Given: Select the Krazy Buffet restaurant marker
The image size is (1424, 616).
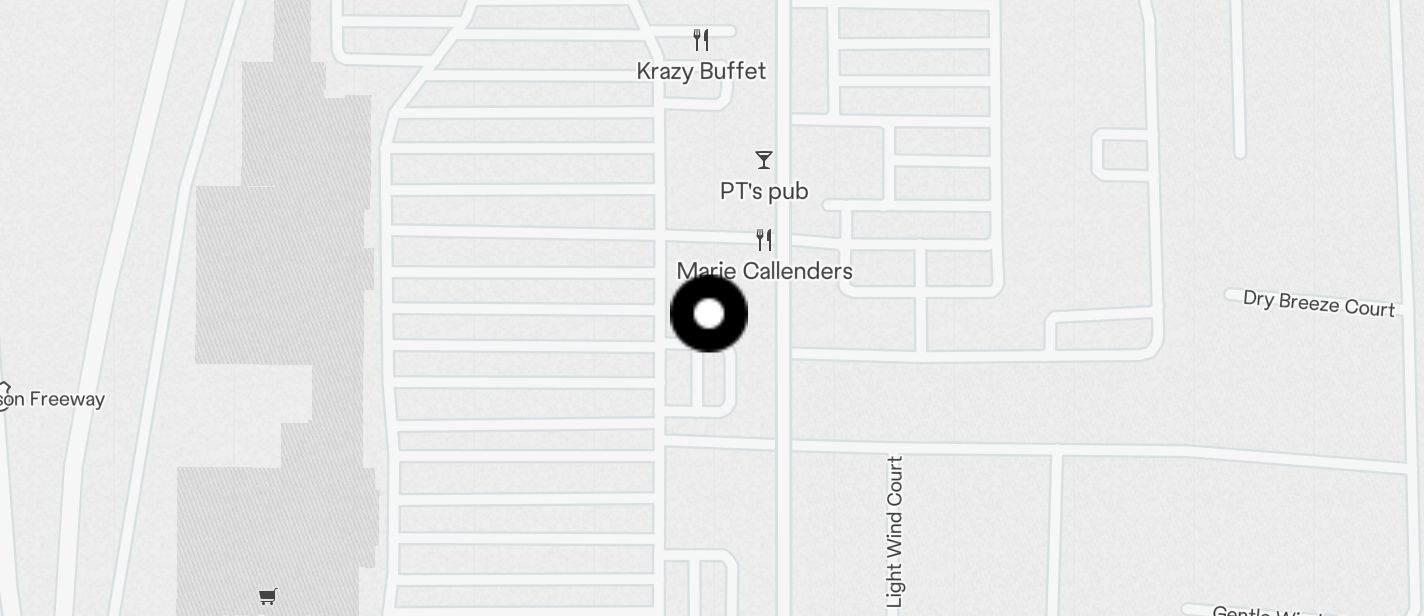Looking at the screenshot, I should [x=701, y=41].
